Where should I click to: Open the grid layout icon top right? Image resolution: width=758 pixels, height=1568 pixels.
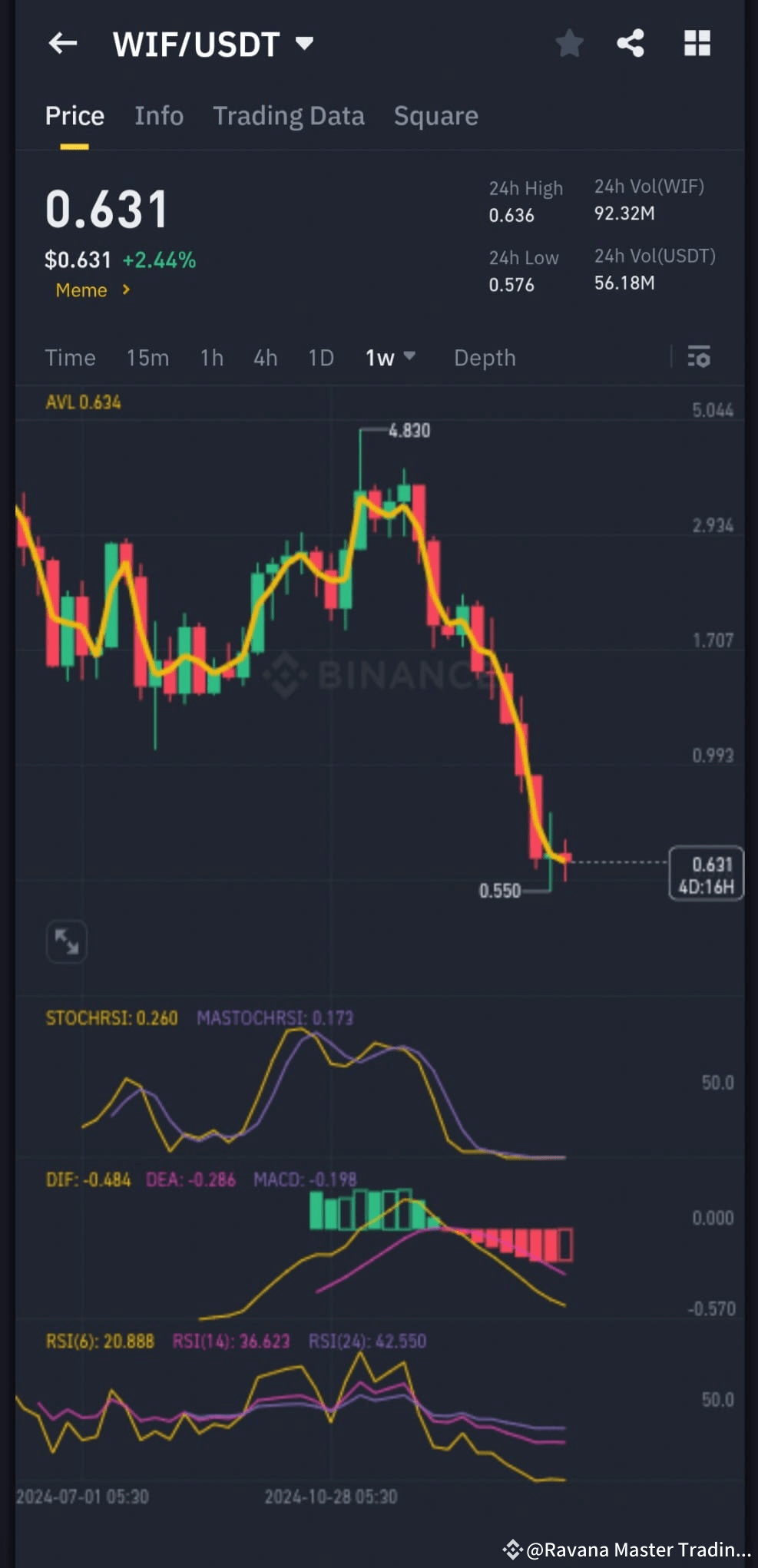tap(696, 44)
